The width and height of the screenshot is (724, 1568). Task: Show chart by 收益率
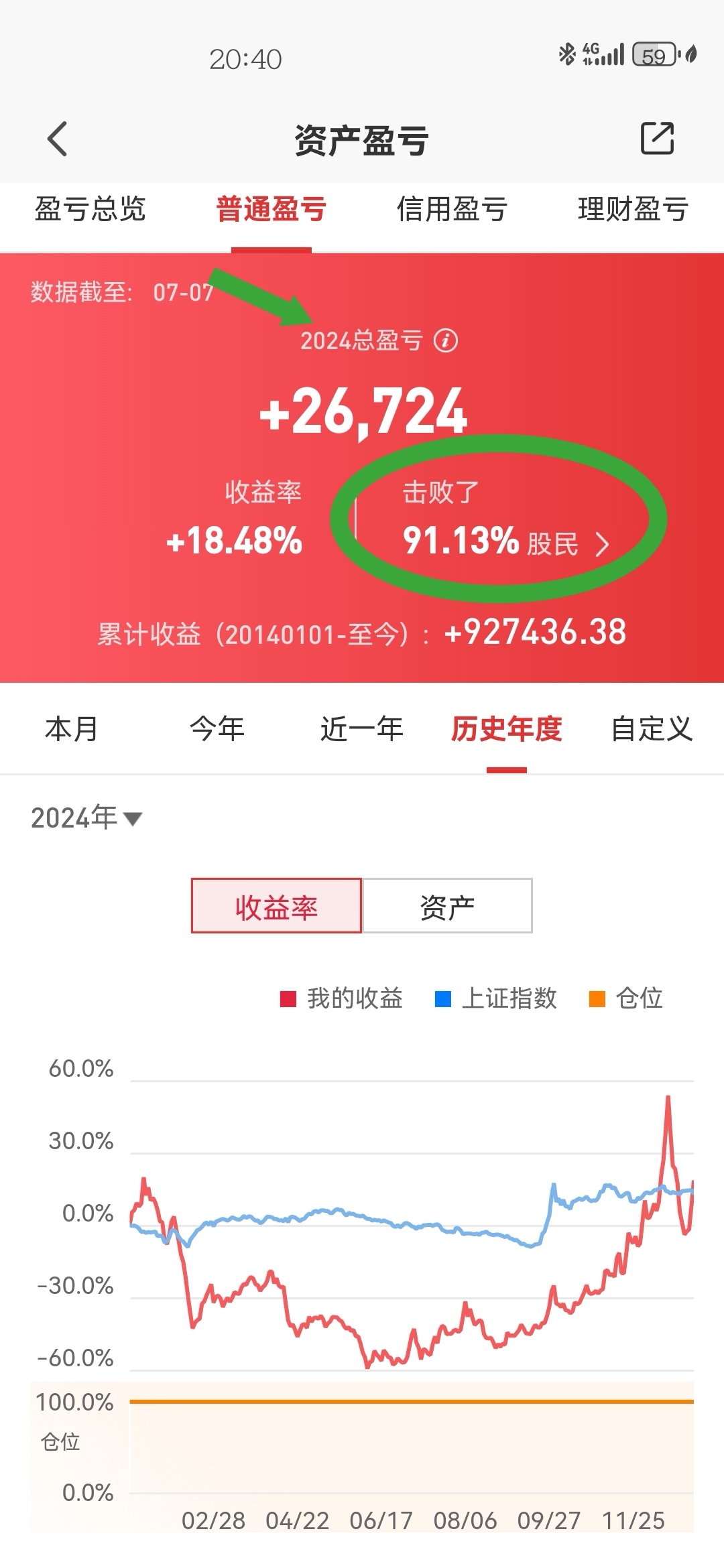276,906
